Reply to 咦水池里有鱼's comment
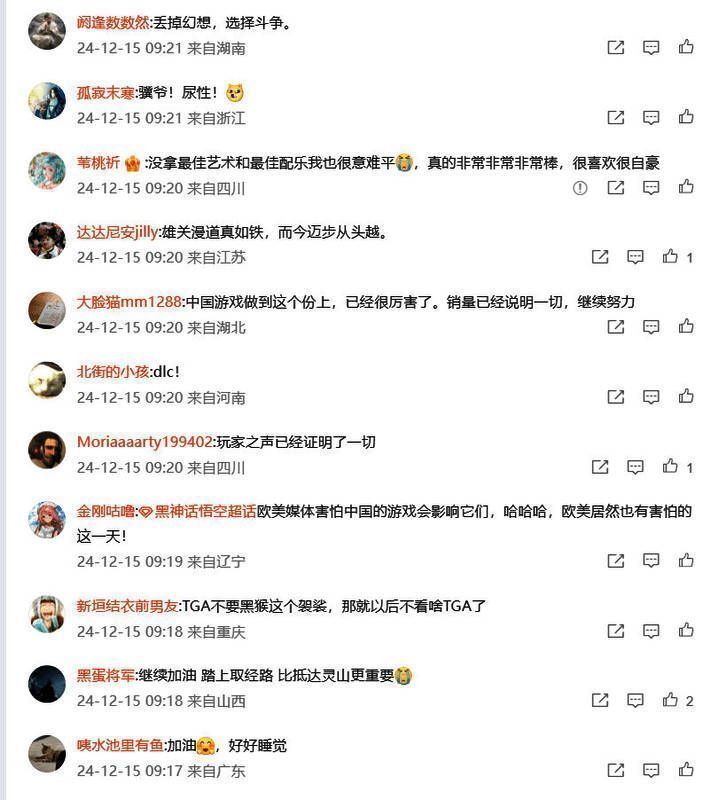 (x=651, y=771)
